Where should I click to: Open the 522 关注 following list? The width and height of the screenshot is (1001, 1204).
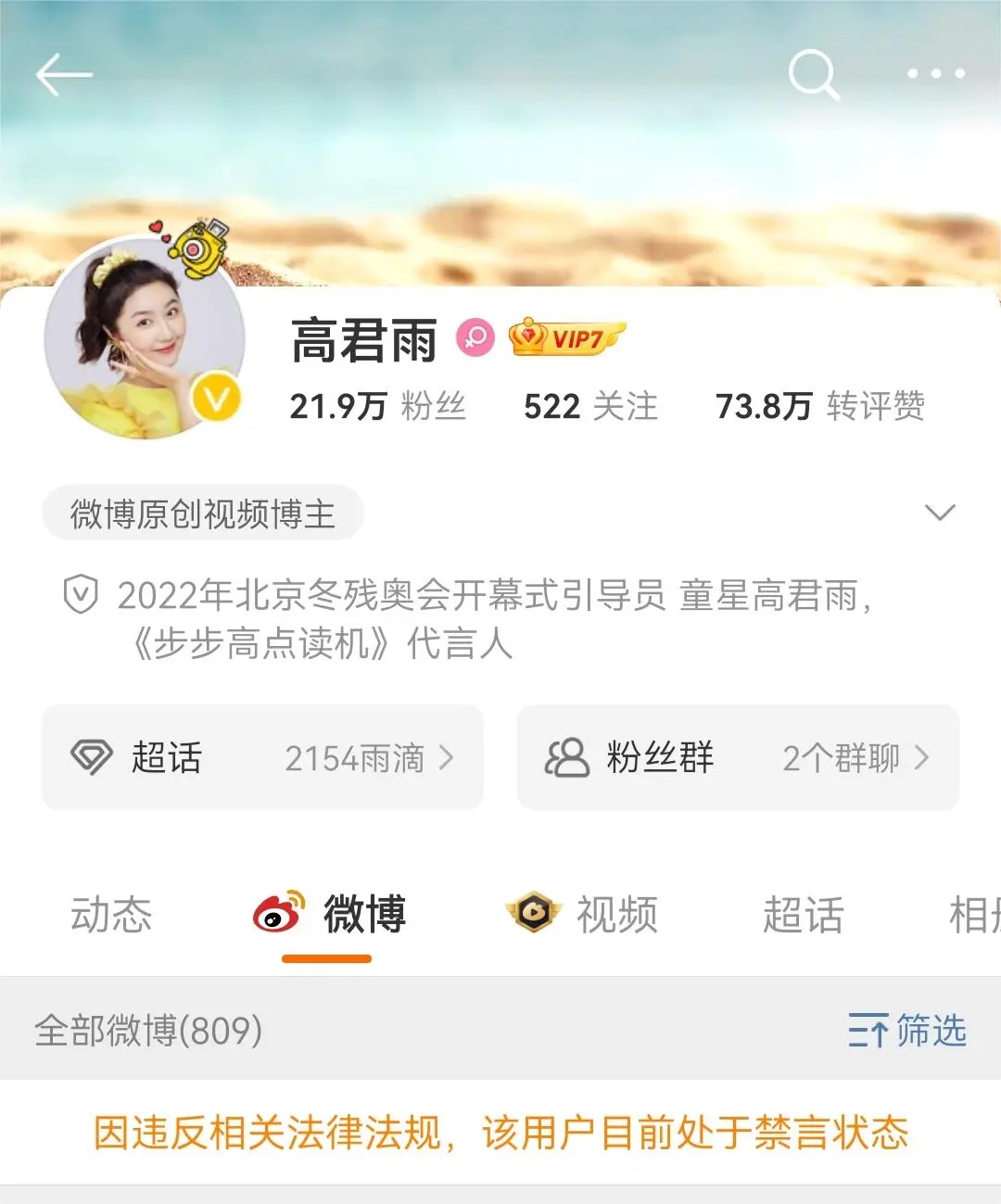590,406
